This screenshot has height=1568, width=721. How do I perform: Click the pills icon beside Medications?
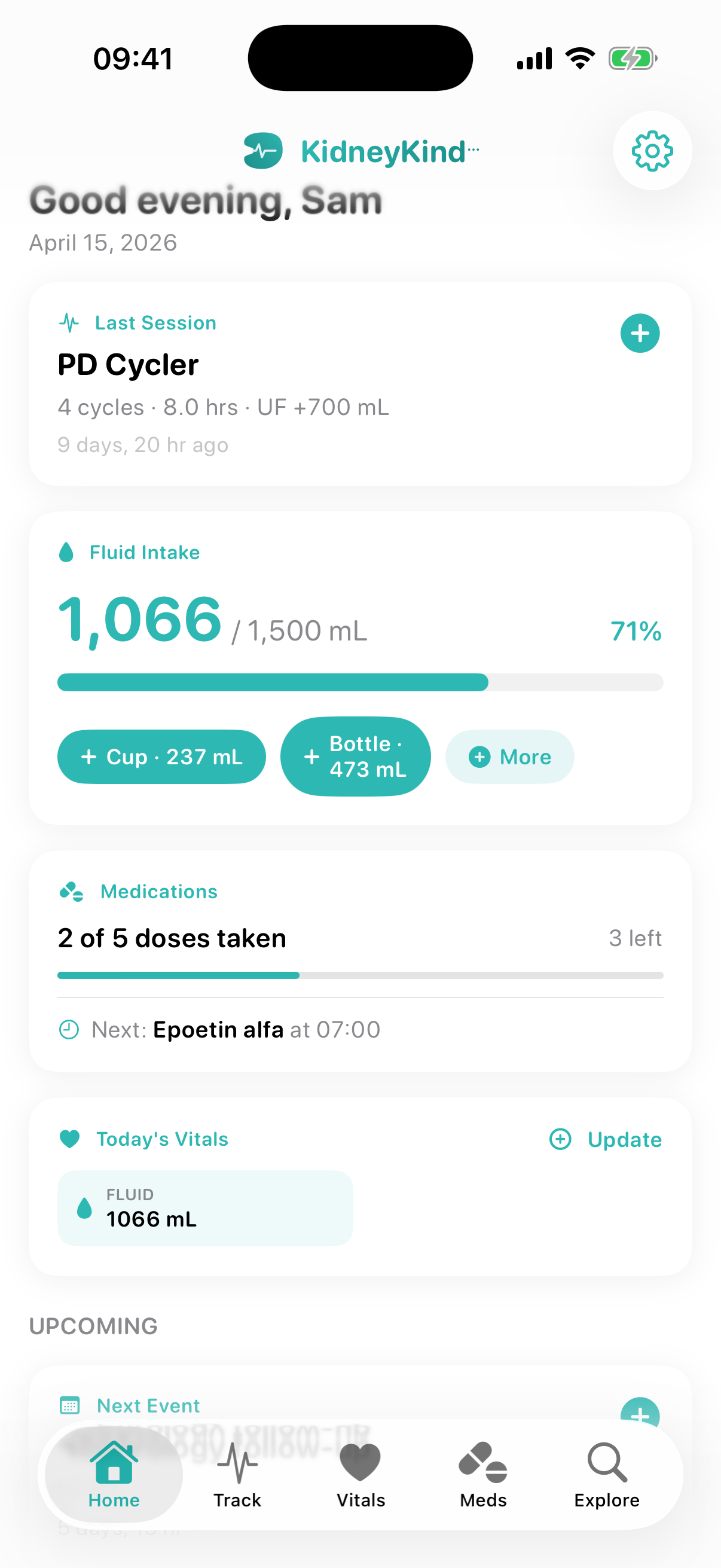tap(71, 891)
